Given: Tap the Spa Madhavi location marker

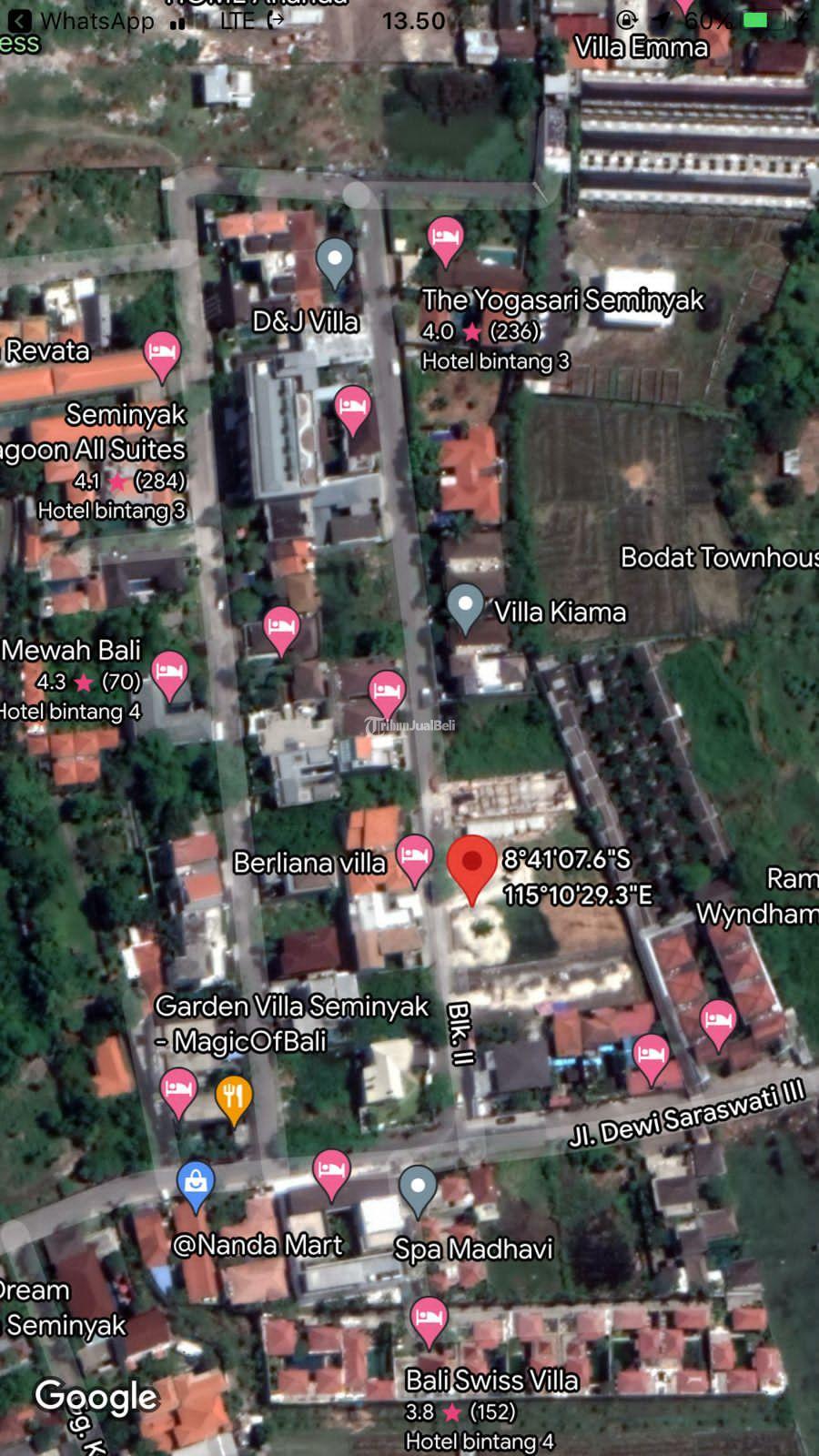Looking at the screenshot, I should [418, 1188].
